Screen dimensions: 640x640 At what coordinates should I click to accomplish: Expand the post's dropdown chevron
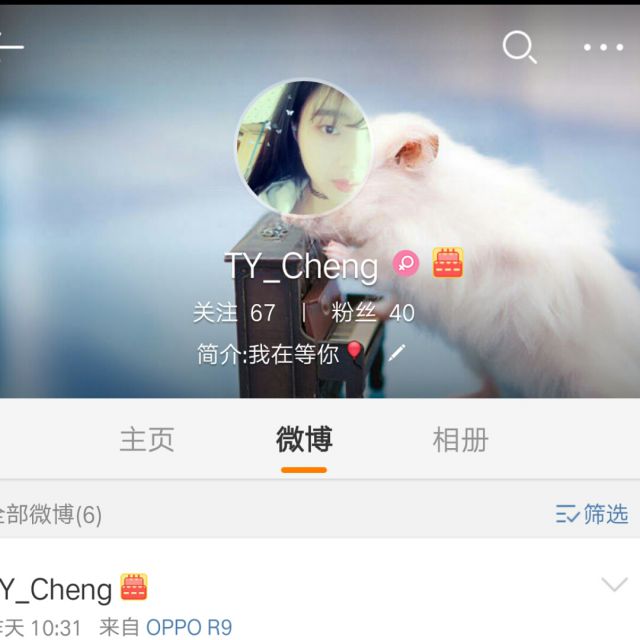[613, 585]
